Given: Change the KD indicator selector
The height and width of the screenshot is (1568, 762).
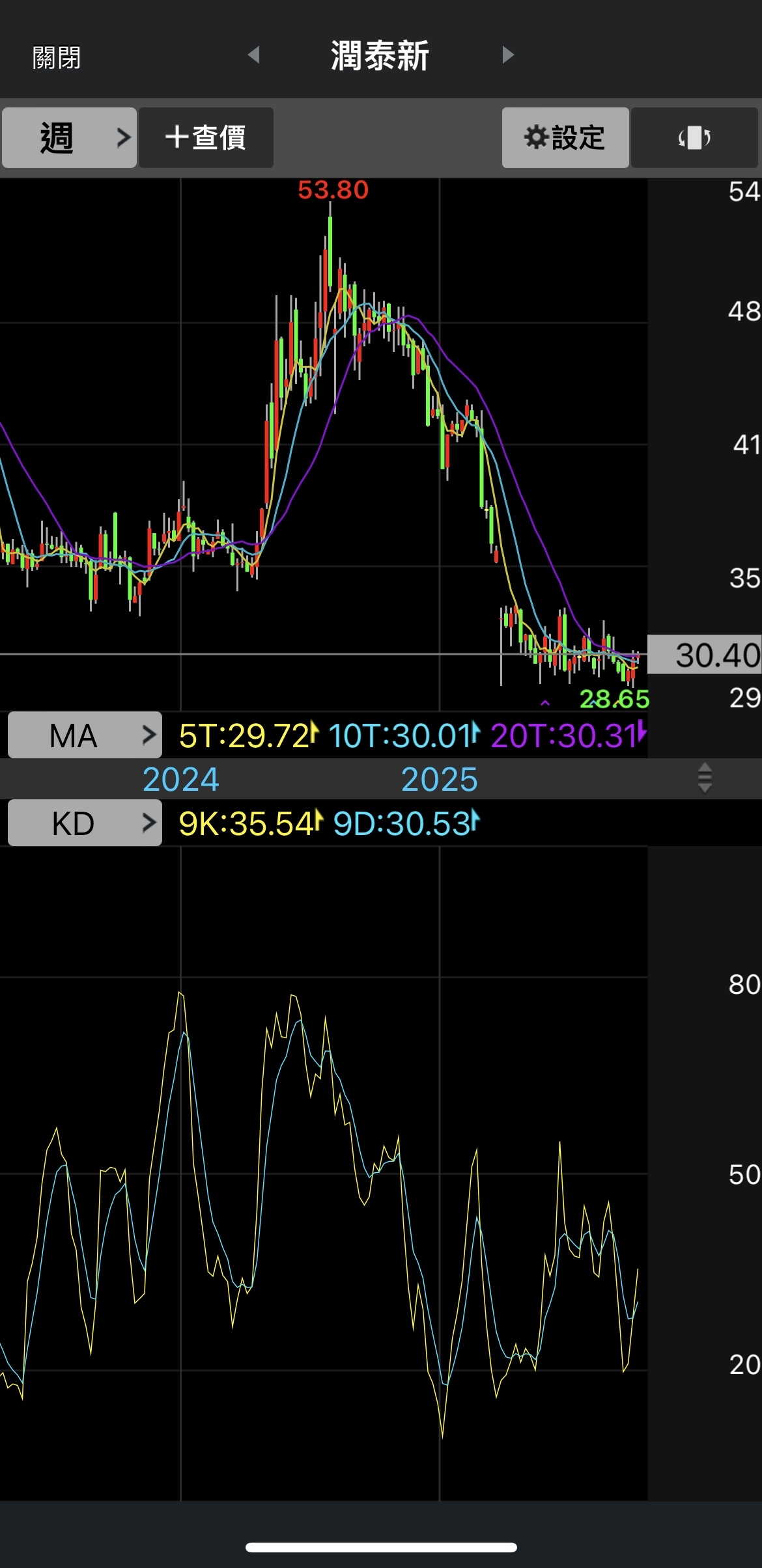Looking at the screenshot, I should tap(85, 823).
